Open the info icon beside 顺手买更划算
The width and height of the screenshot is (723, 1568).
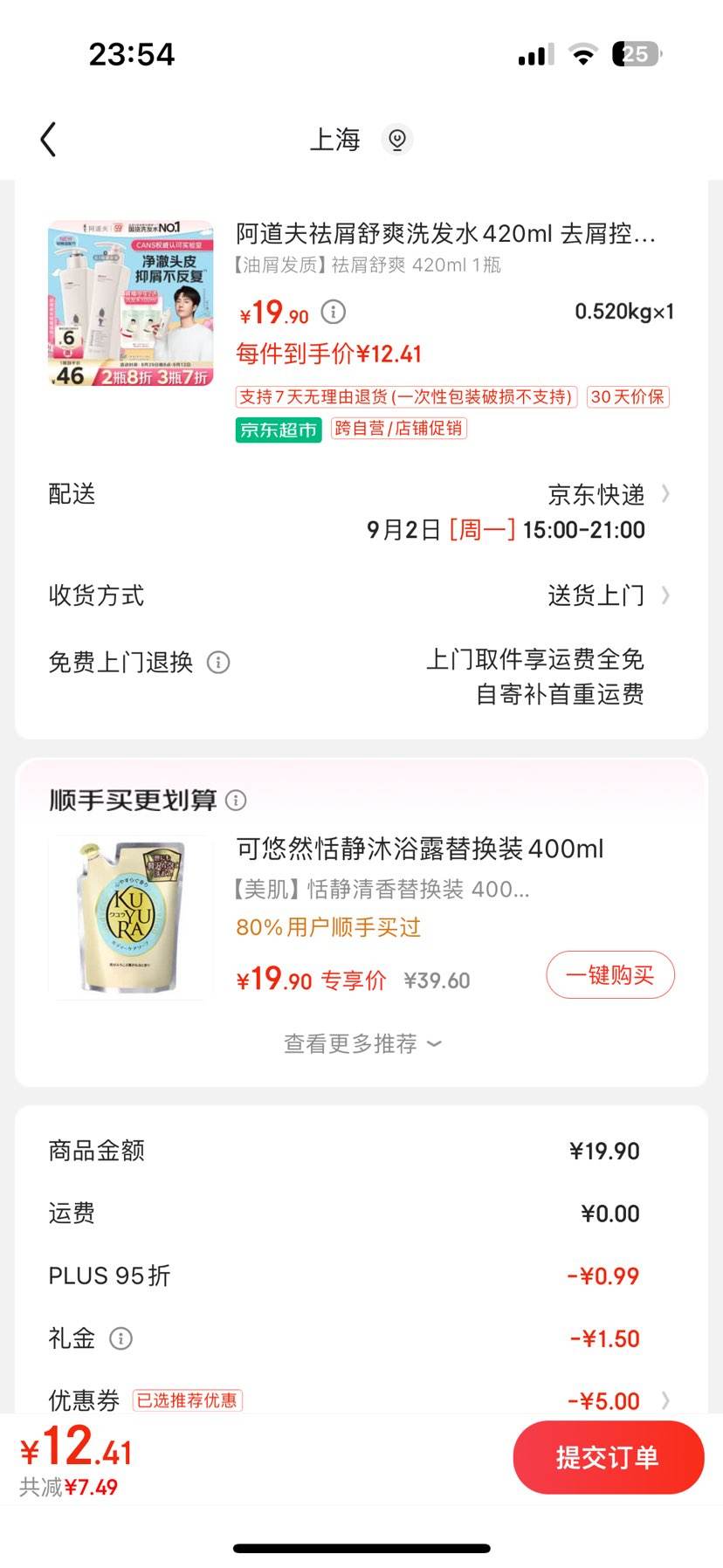click(236, 800)
